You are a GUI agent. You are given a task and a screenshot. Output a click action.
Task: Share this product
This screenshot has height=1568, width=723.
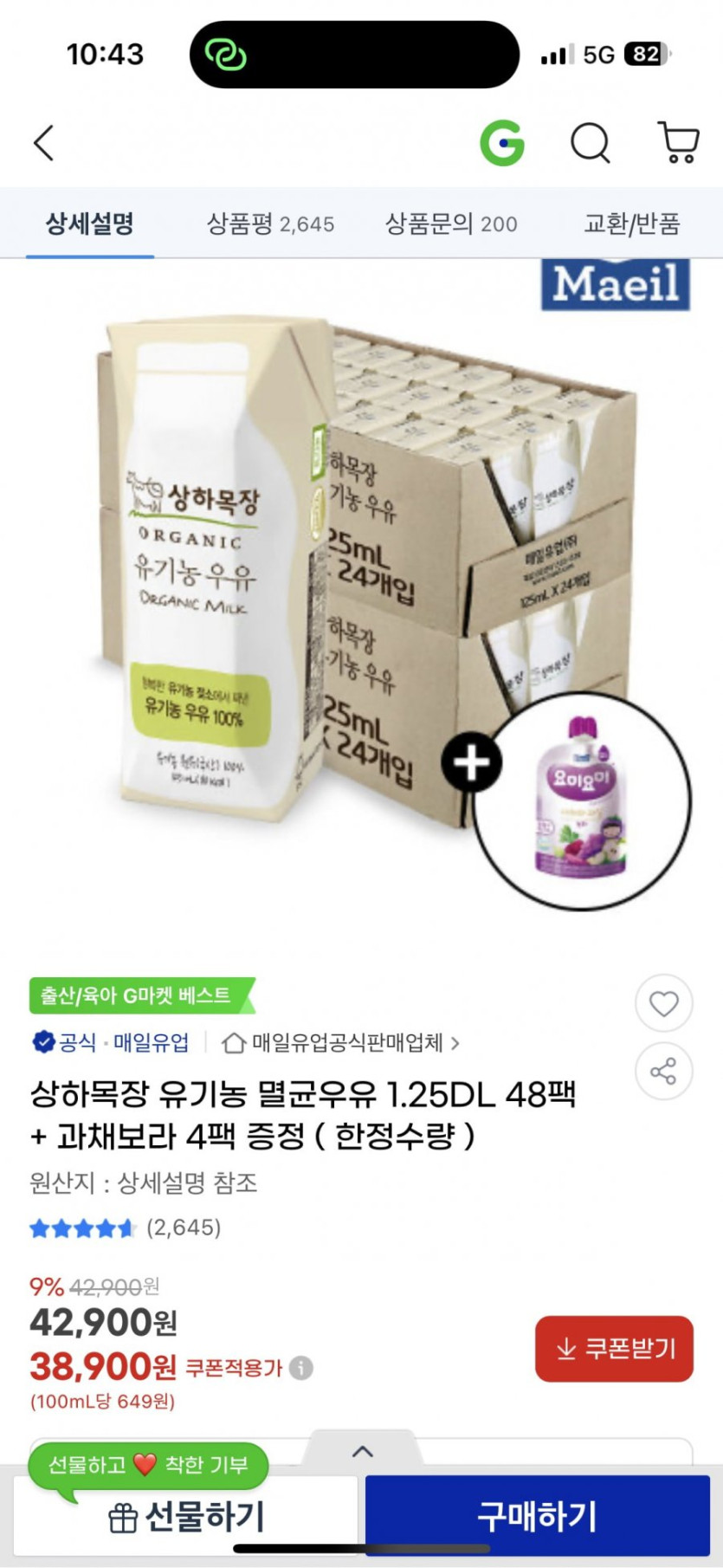click(x=663, y=1072)
